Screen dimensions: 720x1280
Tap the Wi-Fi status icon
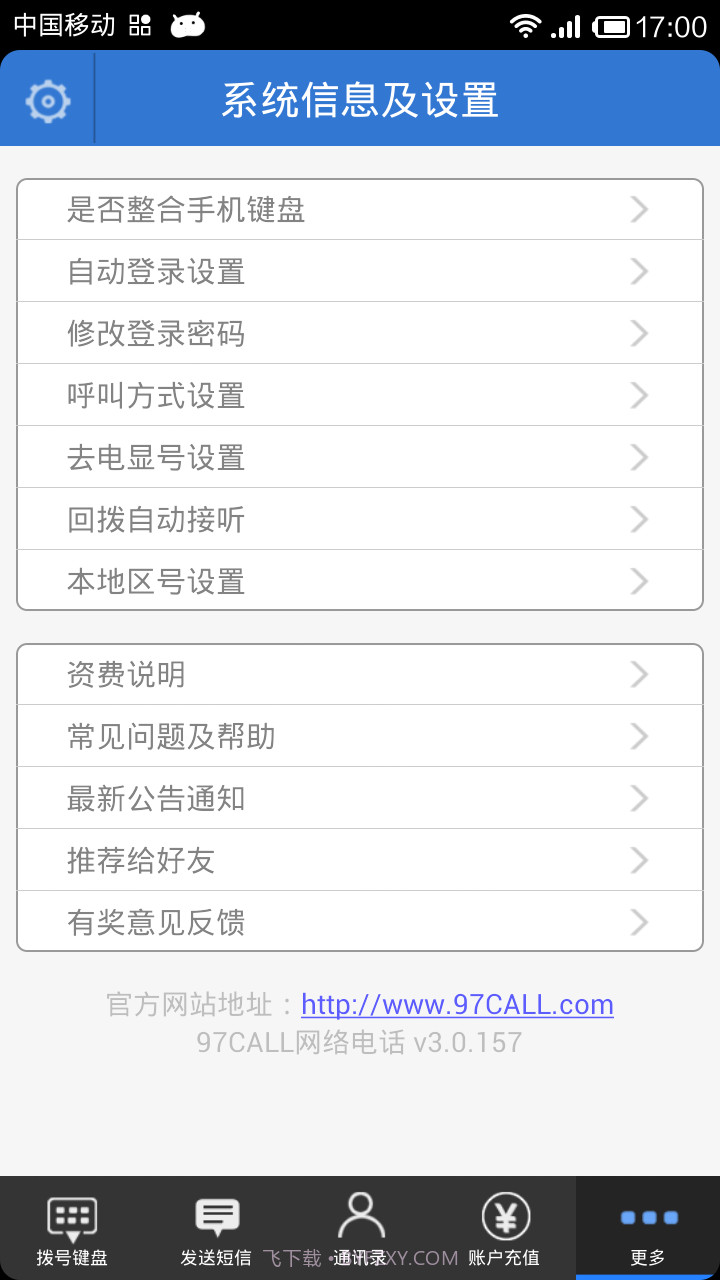[524, 26]
